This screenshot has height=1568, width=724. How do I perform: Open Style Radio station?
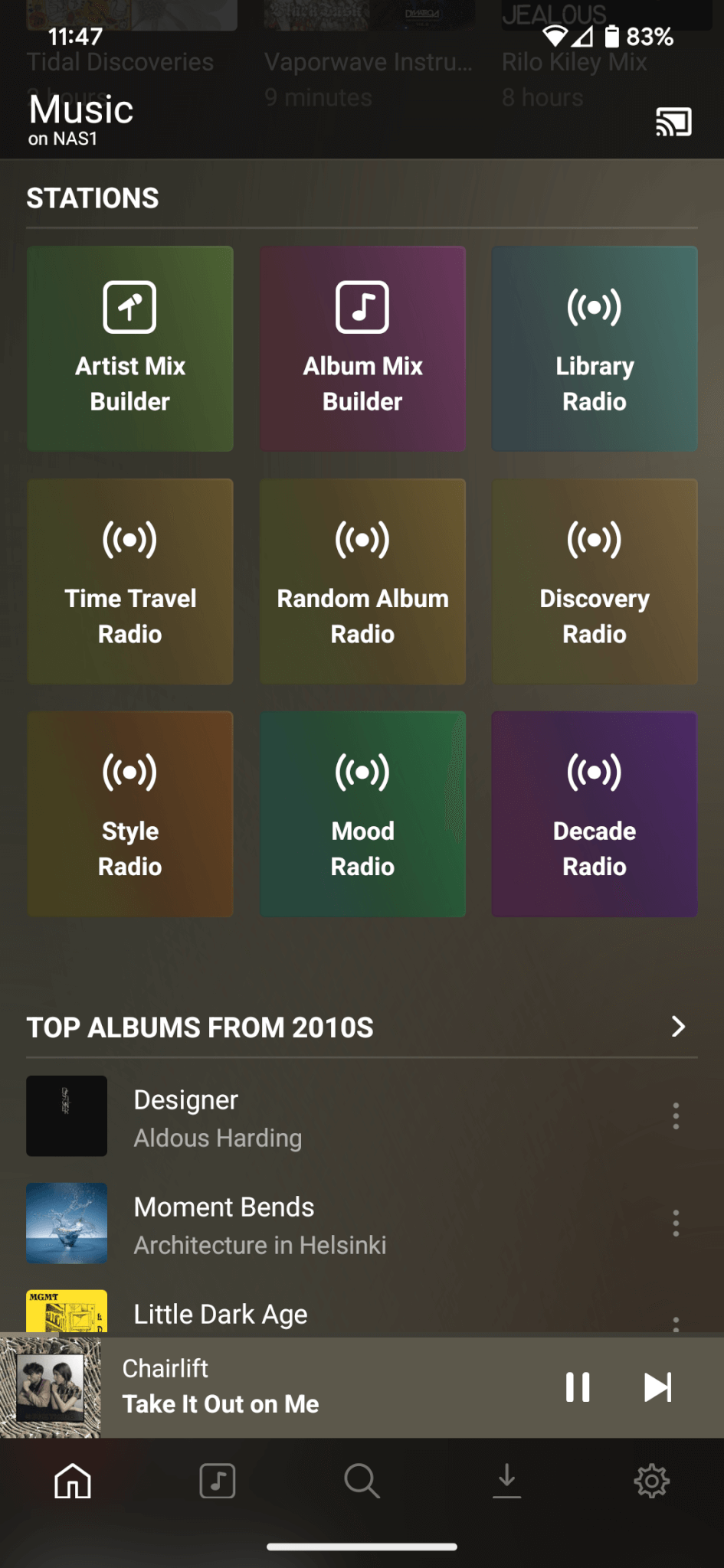click(x=130, y=814)
